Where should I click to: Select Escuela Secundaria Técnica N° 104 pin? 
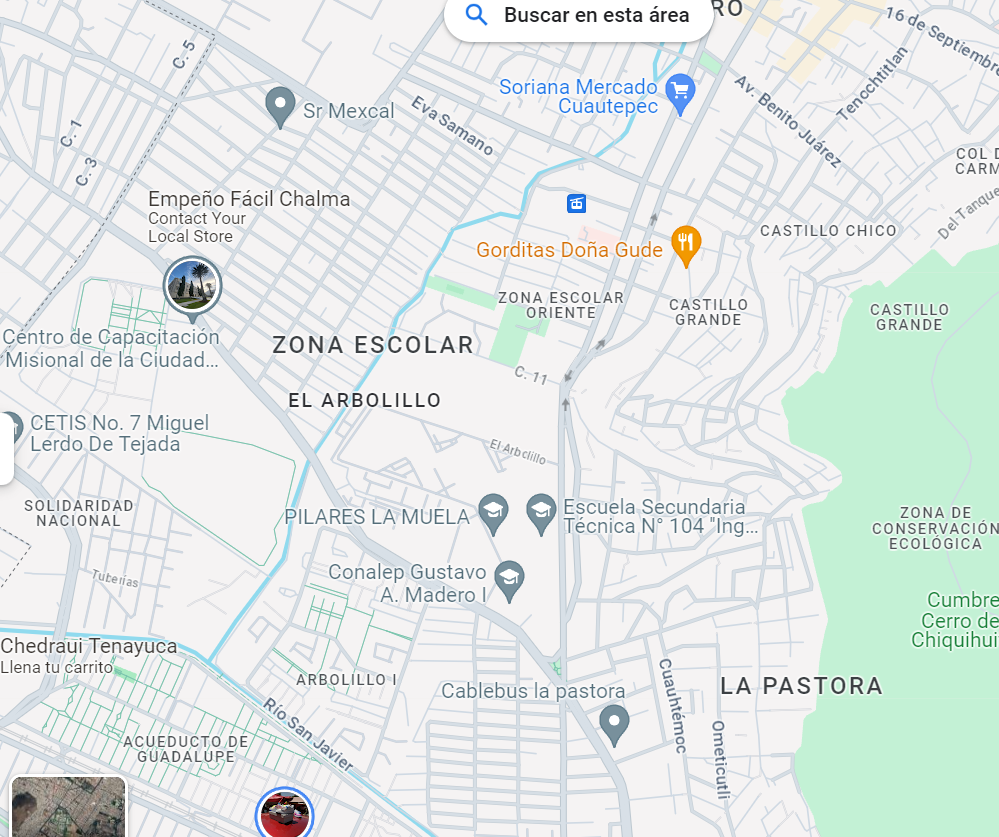pos(541,512)
